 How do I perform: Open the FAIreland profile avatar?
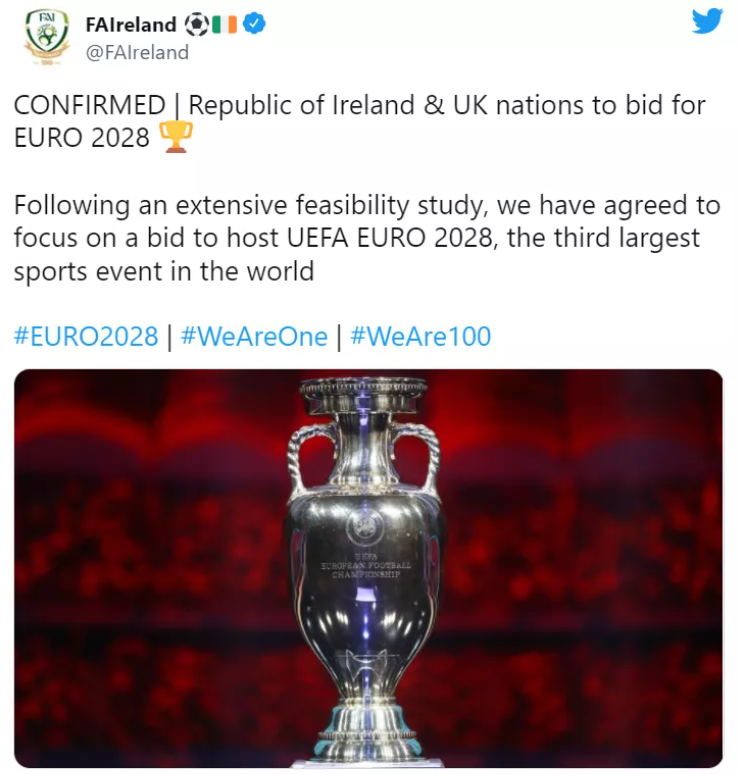pyautogui.click(x=45, y=38)
